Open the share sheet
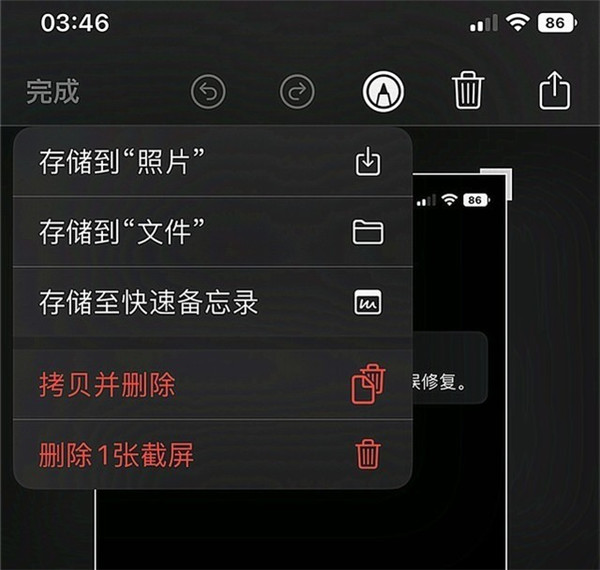This screenshot has height=570, width=600. (553, 92)
